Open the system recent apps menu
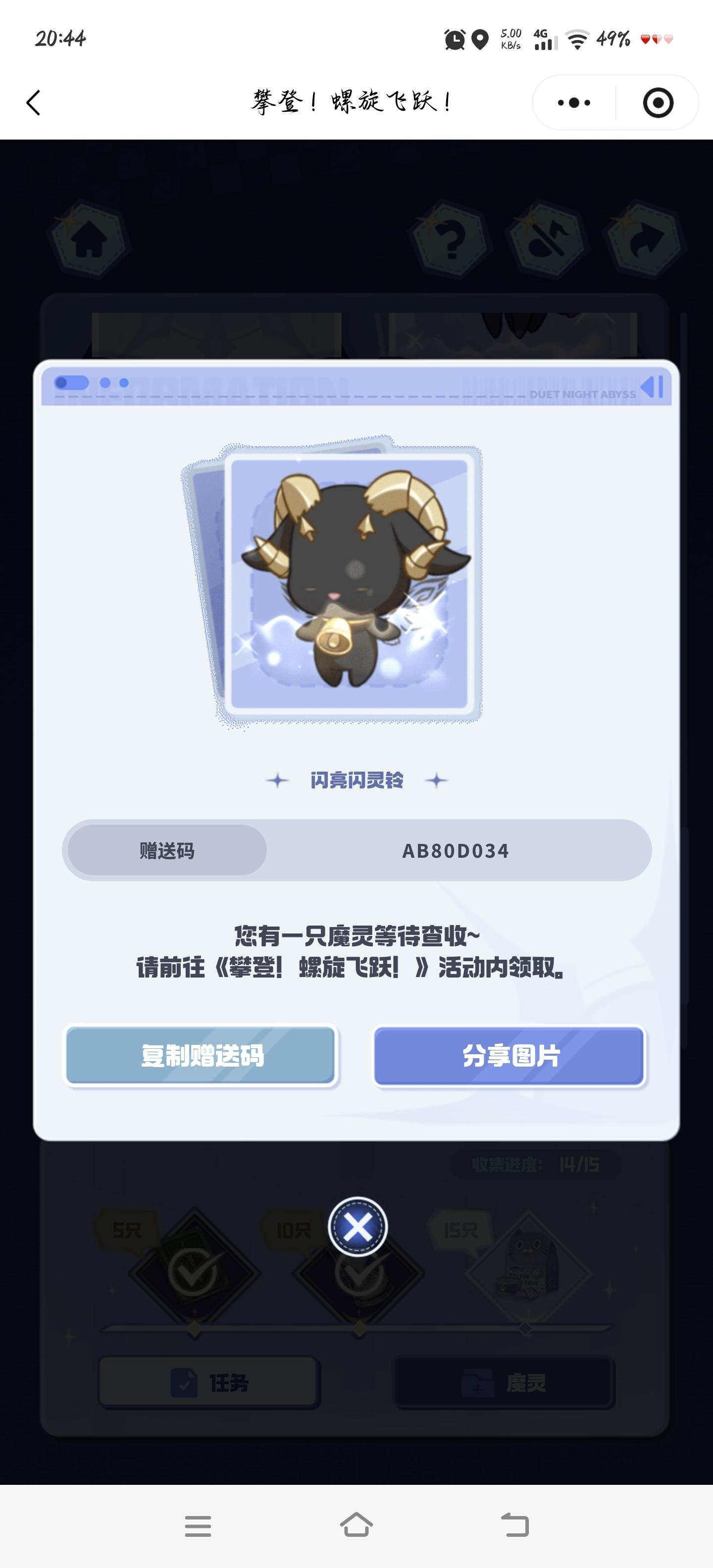The height and width of the screenshot is (1568, 713). 198,1525
